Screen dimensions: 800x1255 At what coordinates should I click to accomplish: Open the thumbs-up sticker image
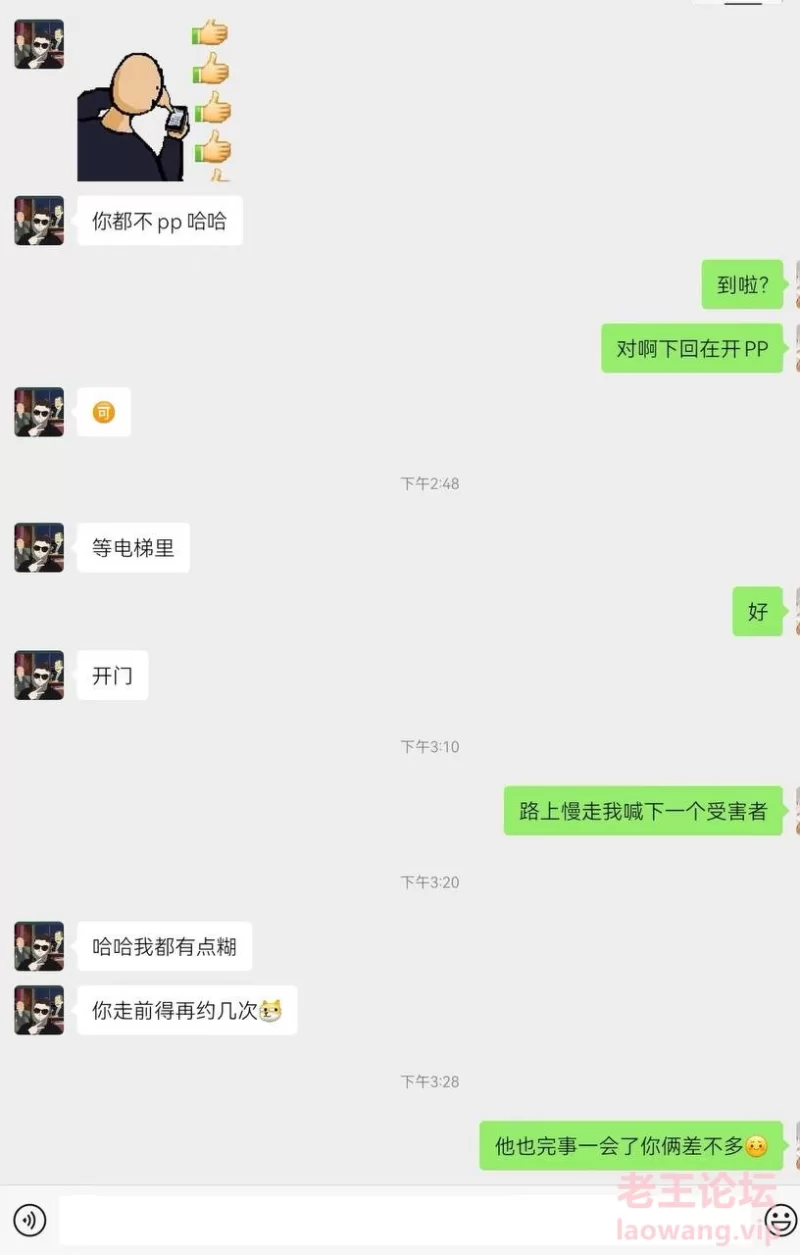tap(153, 100)
